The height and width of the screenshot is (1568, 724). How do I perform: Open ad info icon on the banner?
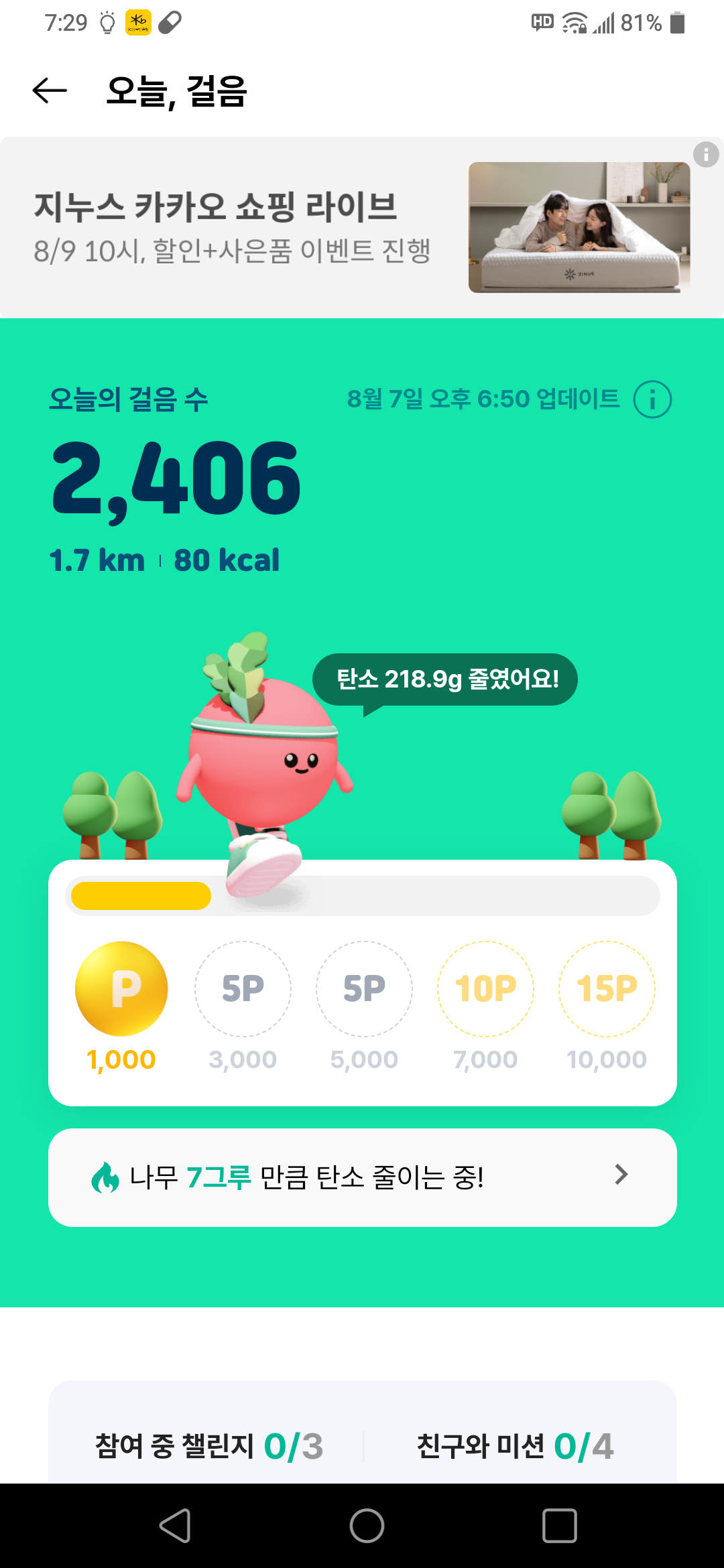706,155
